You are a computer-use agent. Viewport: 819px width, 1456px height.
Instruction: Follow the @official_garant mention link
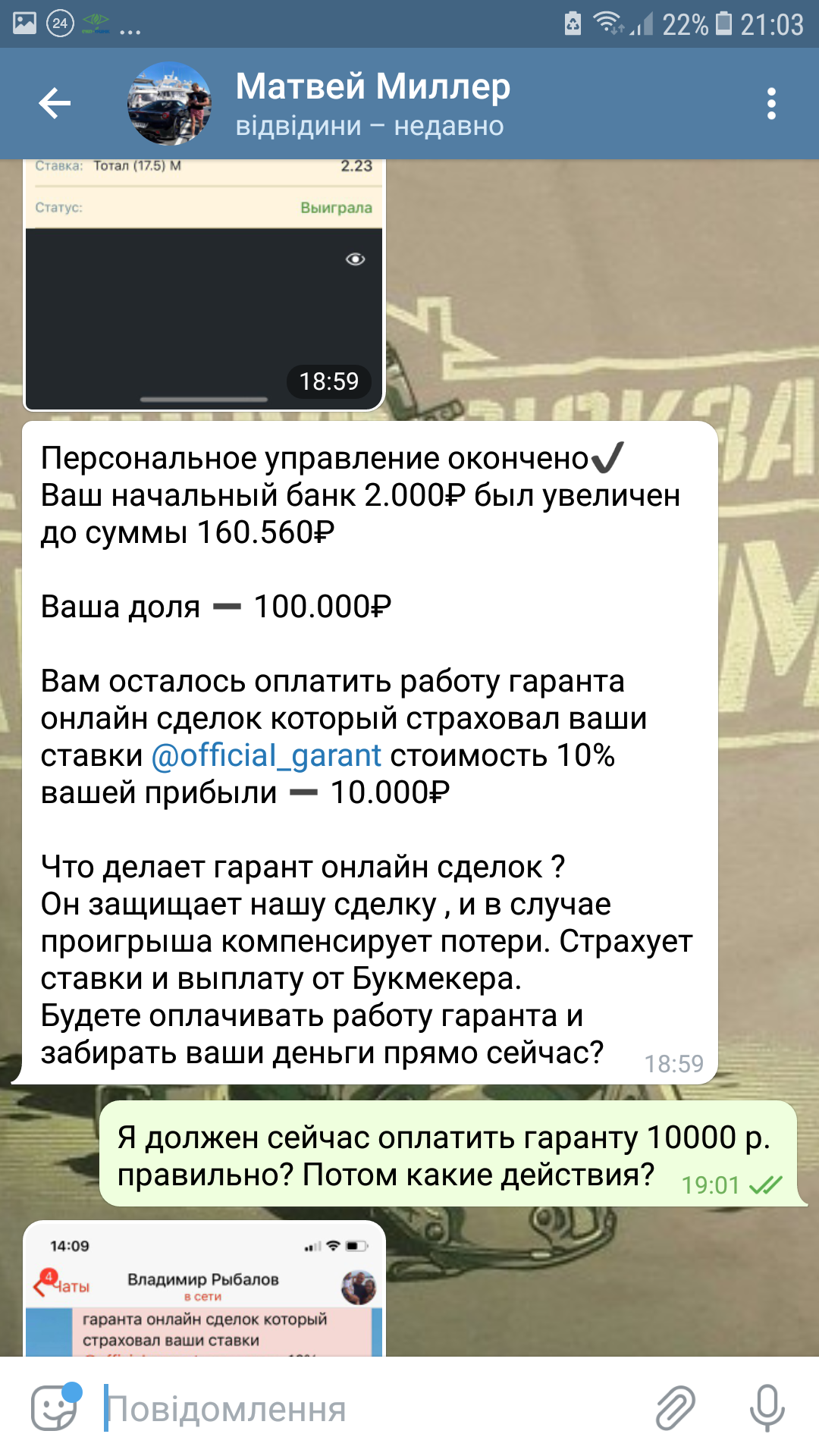[x=266, y=755]
